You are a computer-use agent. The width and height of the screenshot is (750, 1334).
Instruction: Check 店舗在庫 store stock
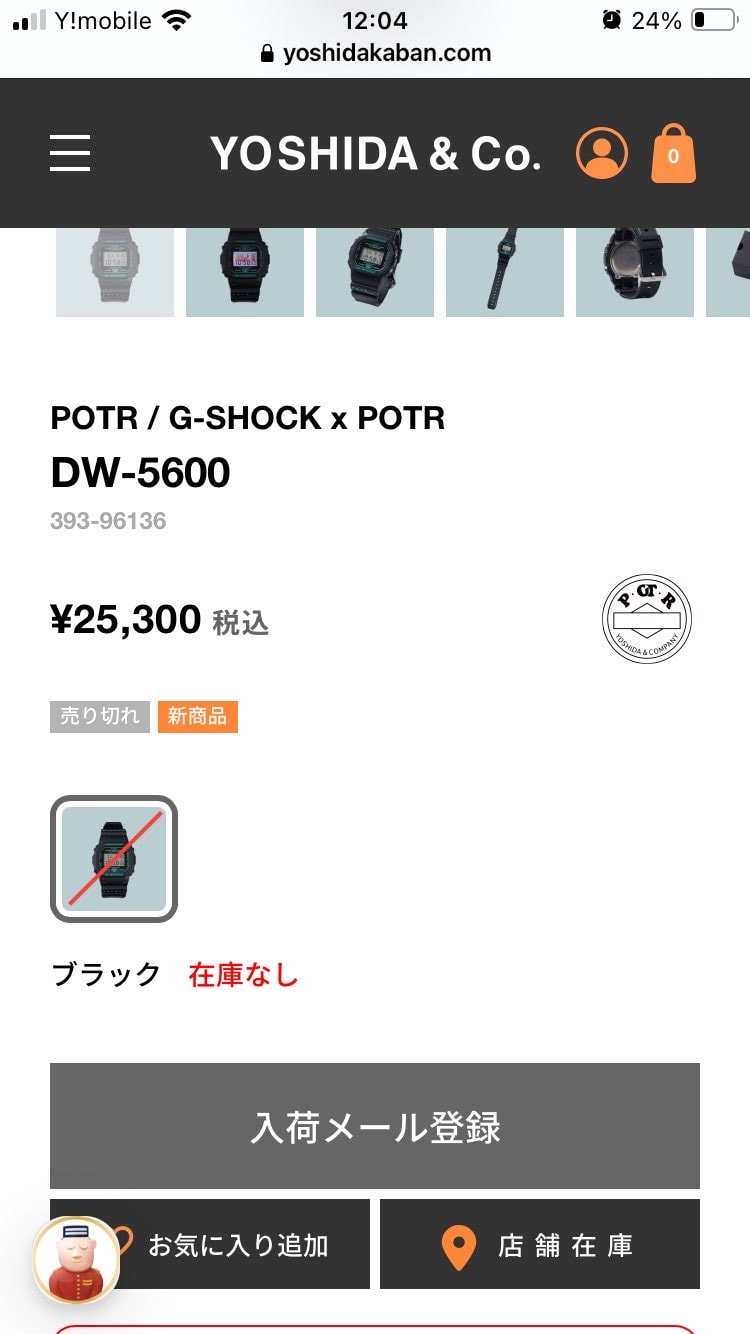(540, 1245)
